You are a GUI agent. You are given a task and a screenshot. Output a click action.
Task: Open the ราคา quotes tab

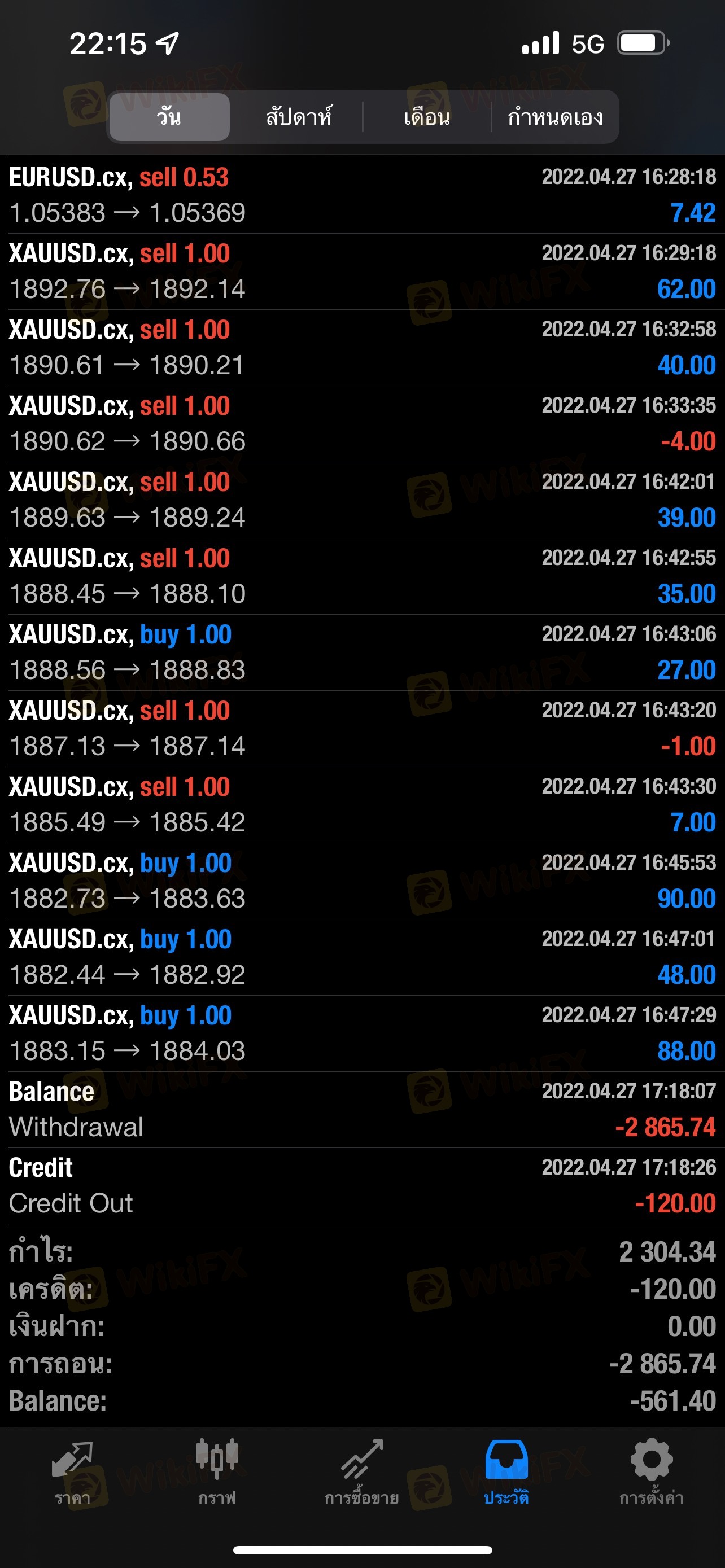(x=72, y=1473)
